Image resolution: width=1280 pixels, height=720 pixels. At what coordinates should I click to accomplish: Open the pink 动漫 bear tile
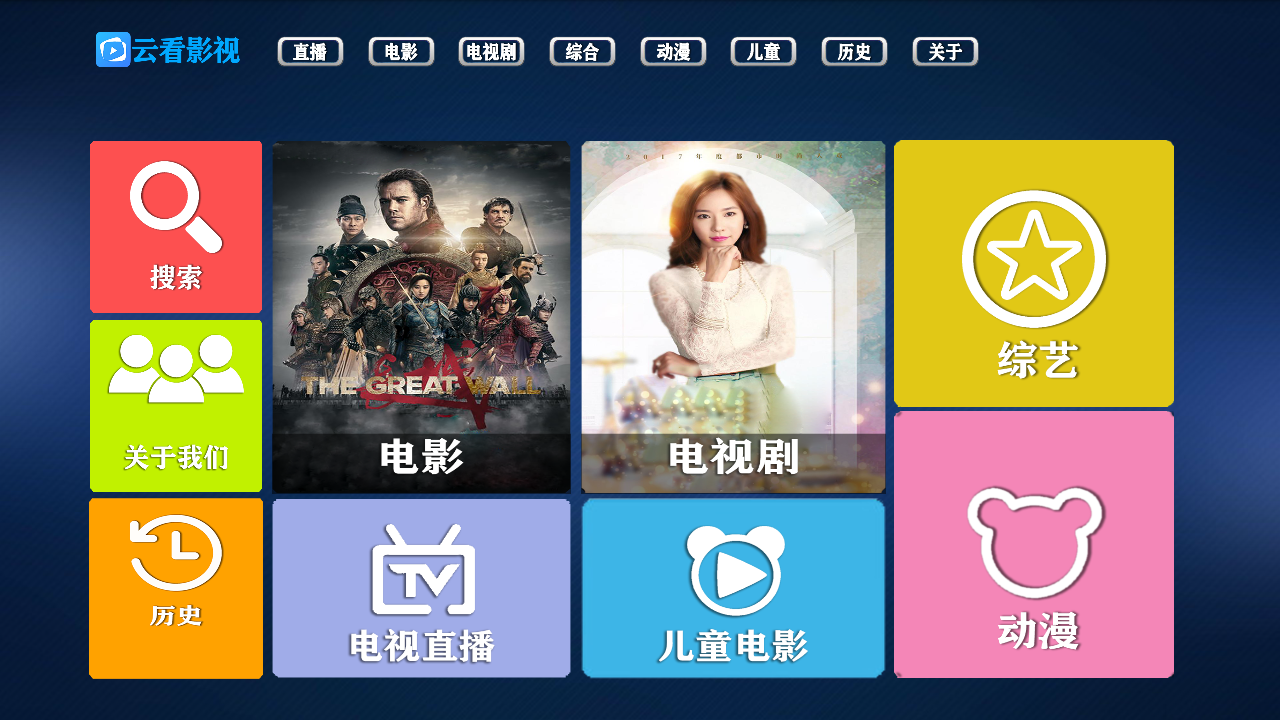[1033, 545]
